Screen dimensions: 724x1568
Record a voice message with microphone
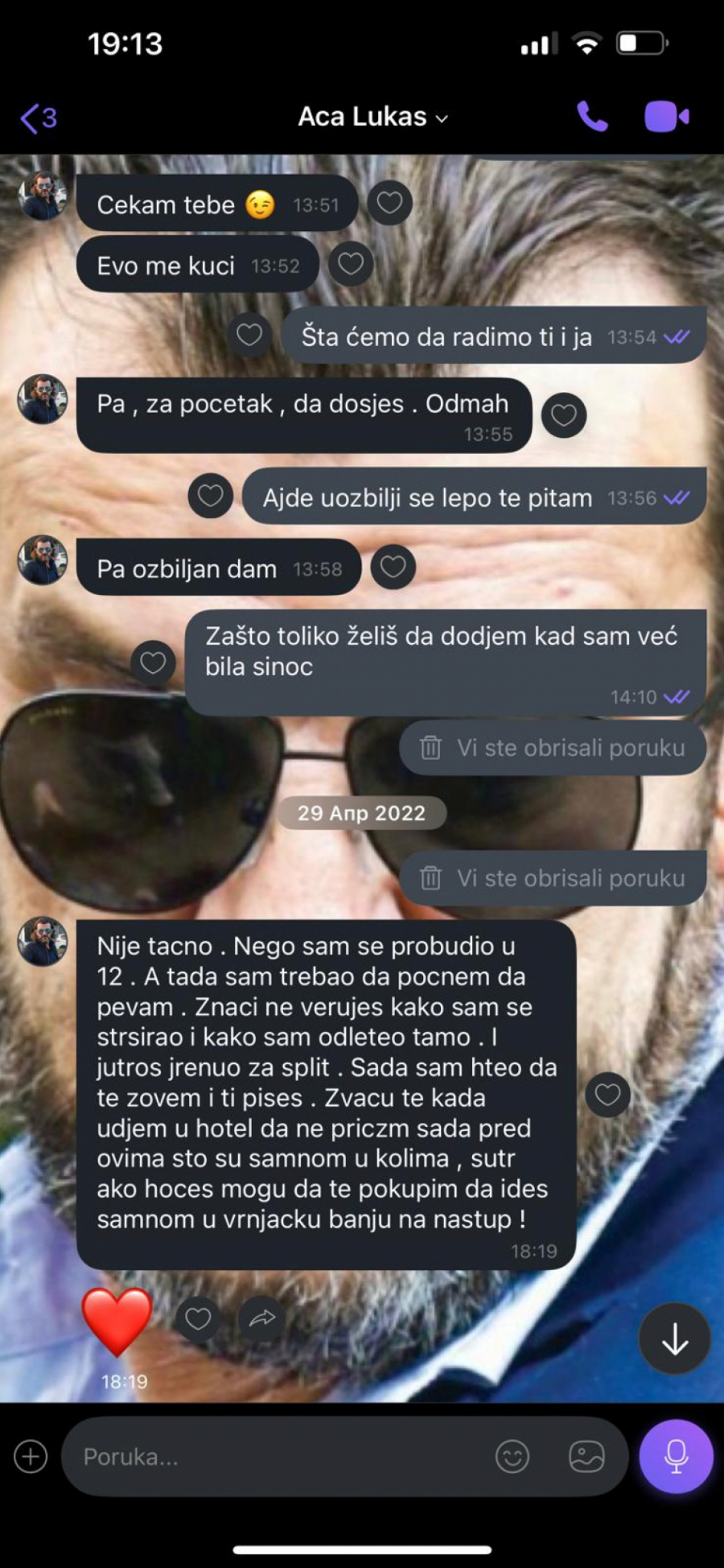click(x=676, y=1457)
